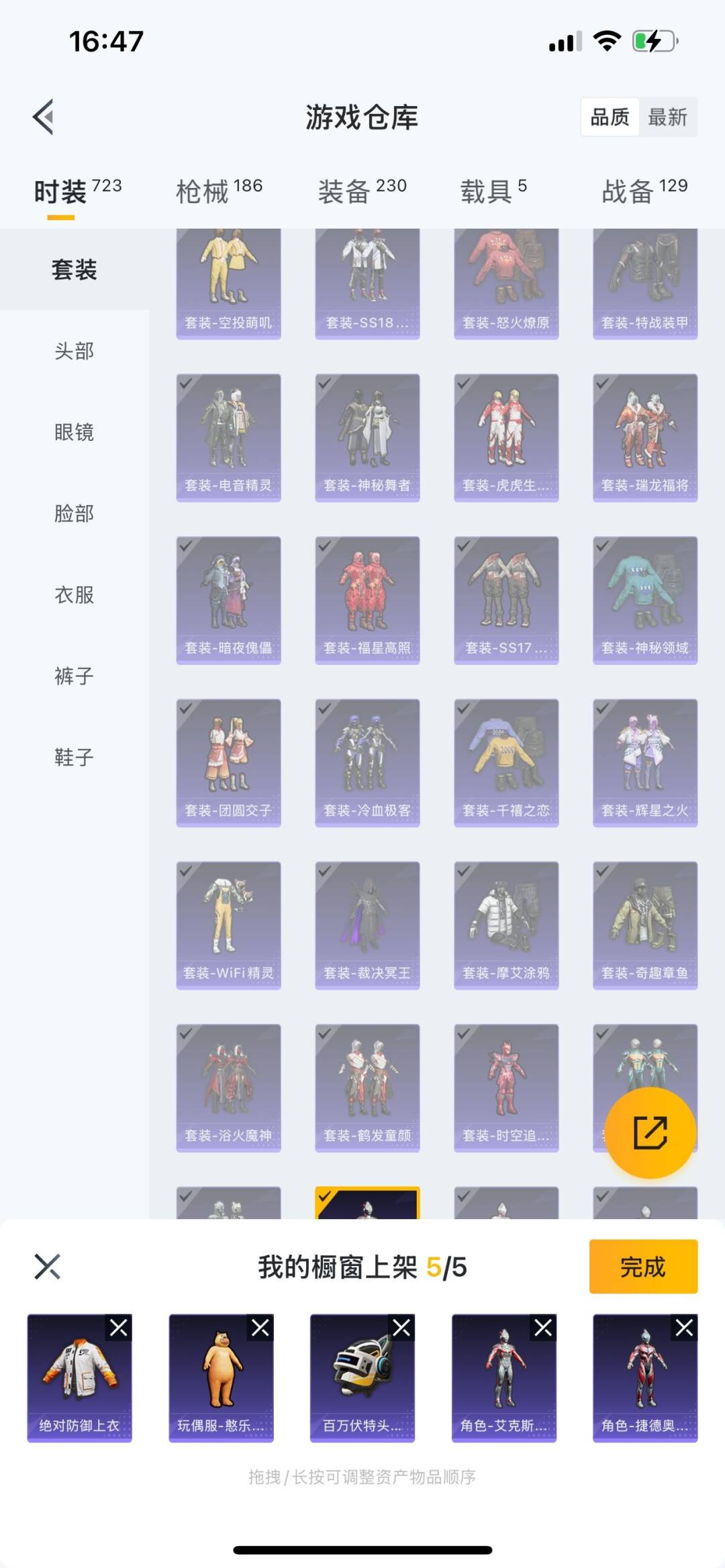Go back using the top-left arrow
The width and height of the screenshot is (725, 1568).
click(x=44, y=117)
